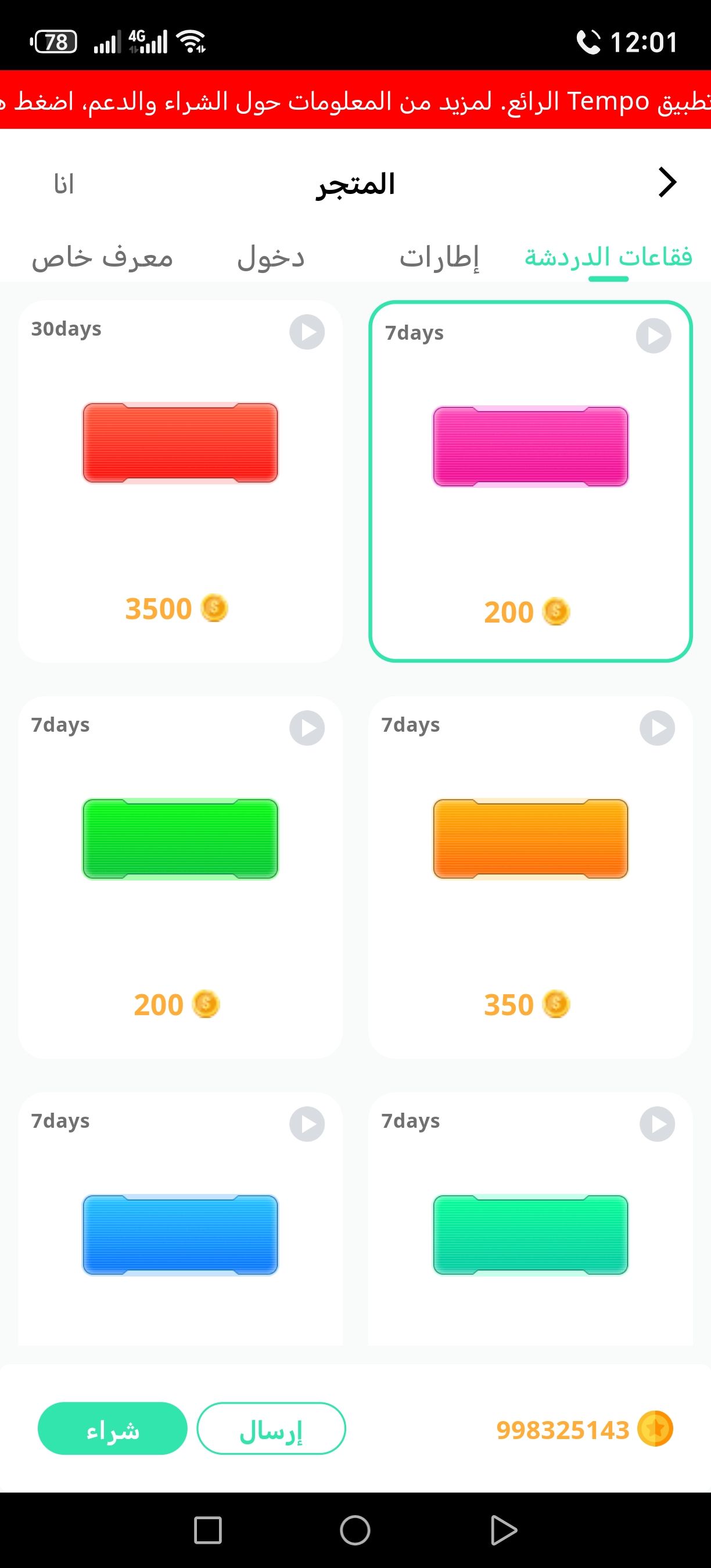This screenshot has width=711, height=1568.
Task: Select the pink 7days bubble for 200
Action: pos(530,481)
